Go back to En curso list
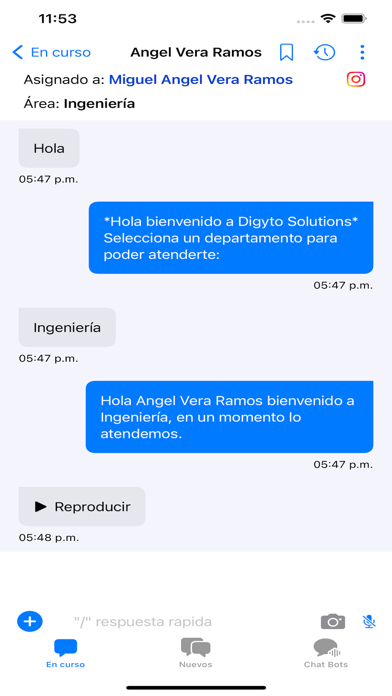Image resolution: width=392 pixels, height=696 pixels. (51, 52)
